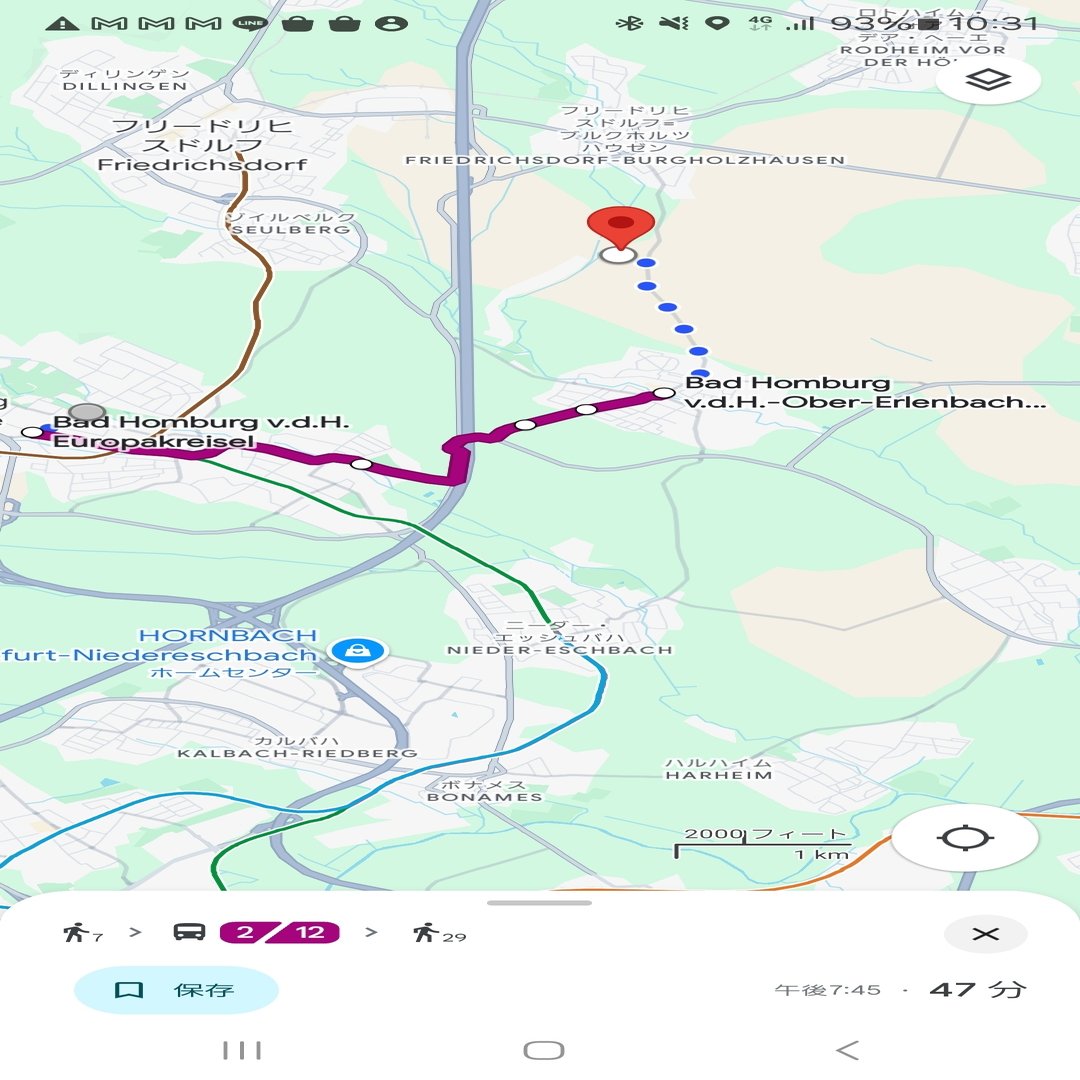Open the map layers selector

click(x=988, y=80)
